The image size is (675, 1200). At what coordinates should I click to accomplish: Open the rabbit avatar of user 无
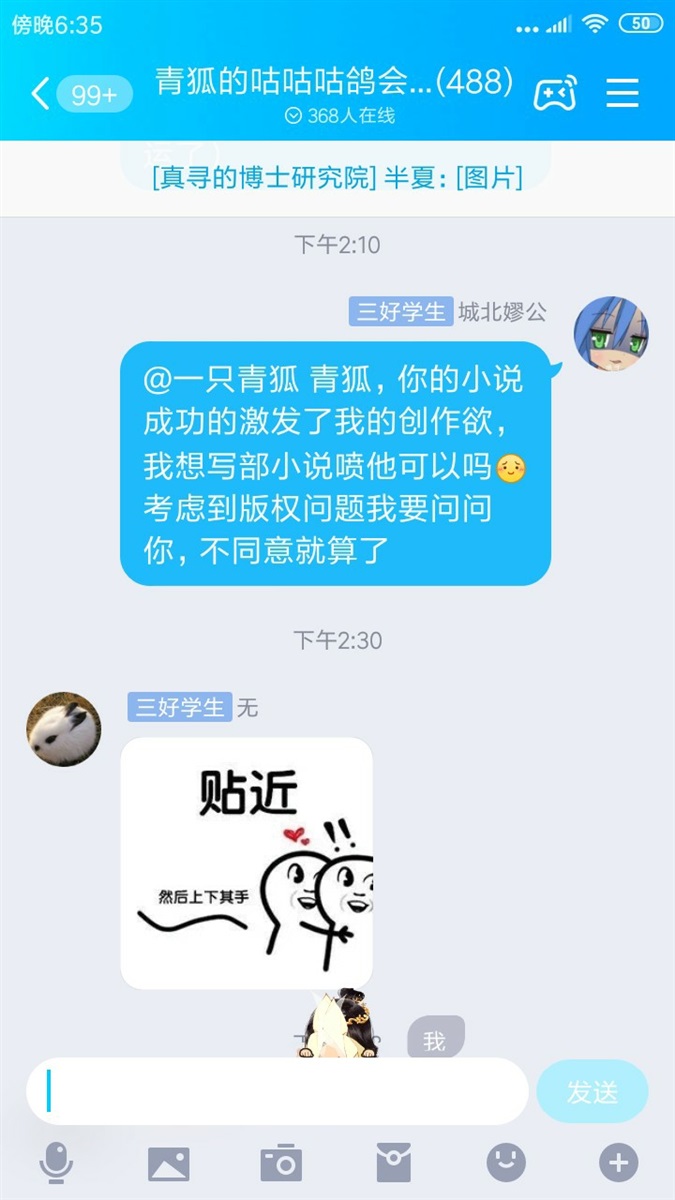tap(63, 728)
